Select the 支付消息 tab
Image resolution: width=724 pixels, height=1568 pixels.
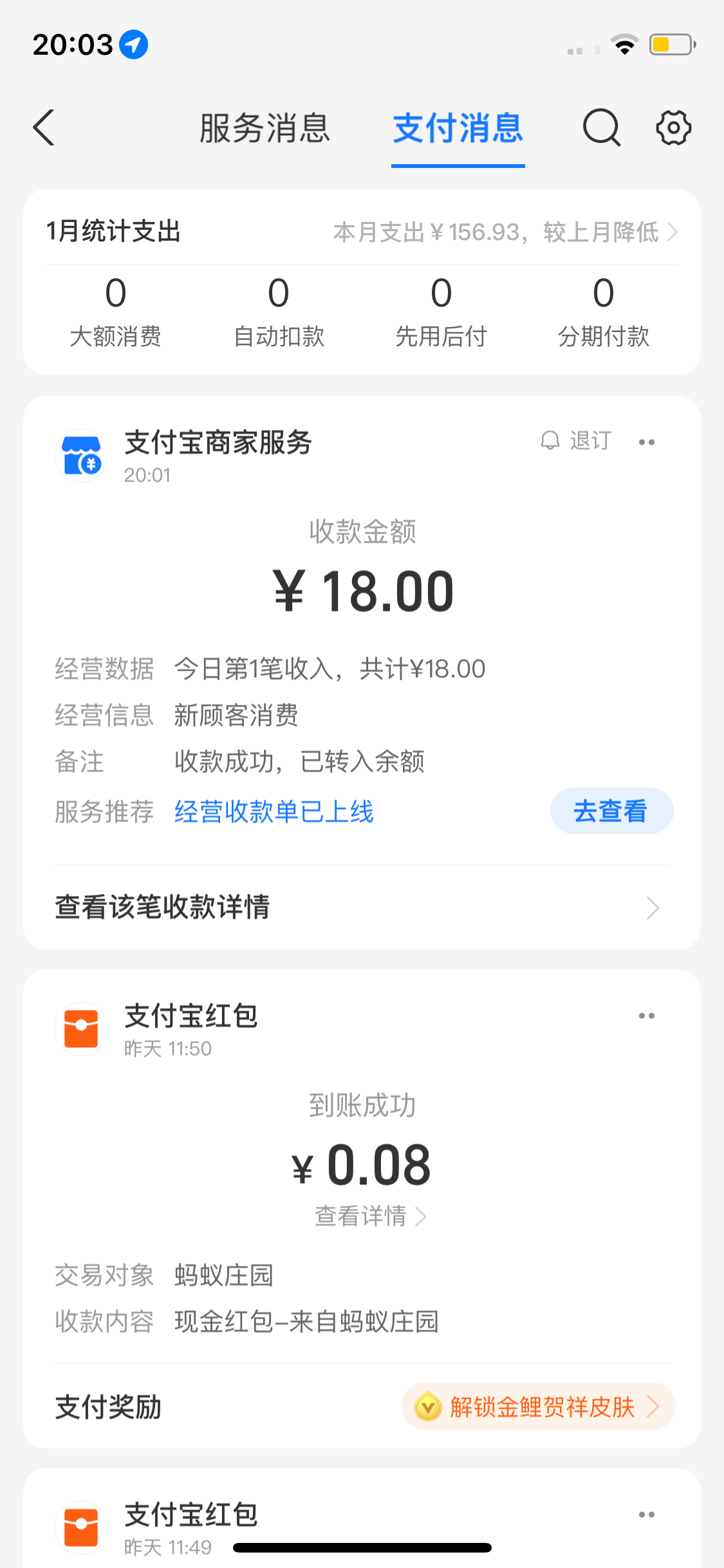tap(458, 128)
